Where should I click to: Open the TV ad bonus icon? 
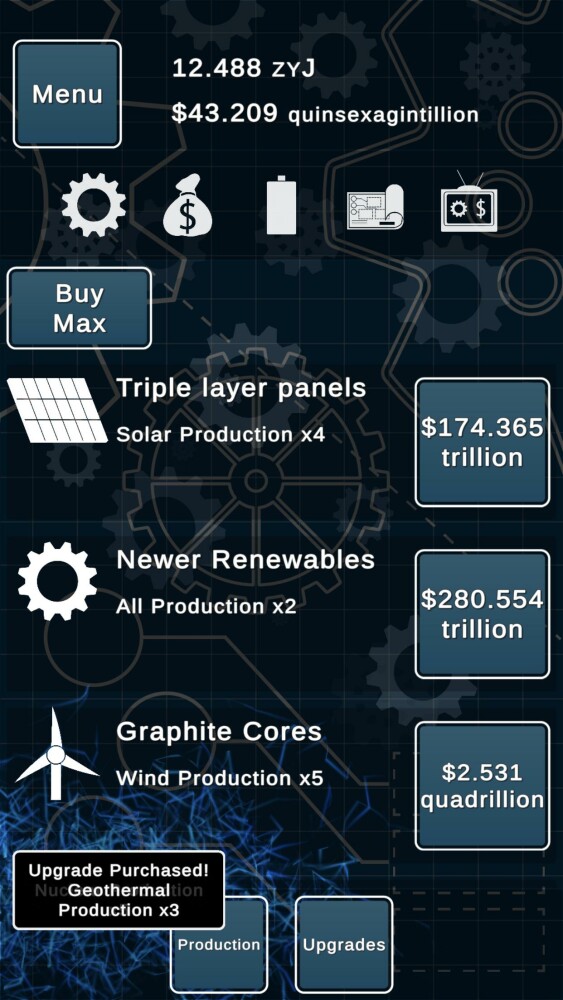469,202
